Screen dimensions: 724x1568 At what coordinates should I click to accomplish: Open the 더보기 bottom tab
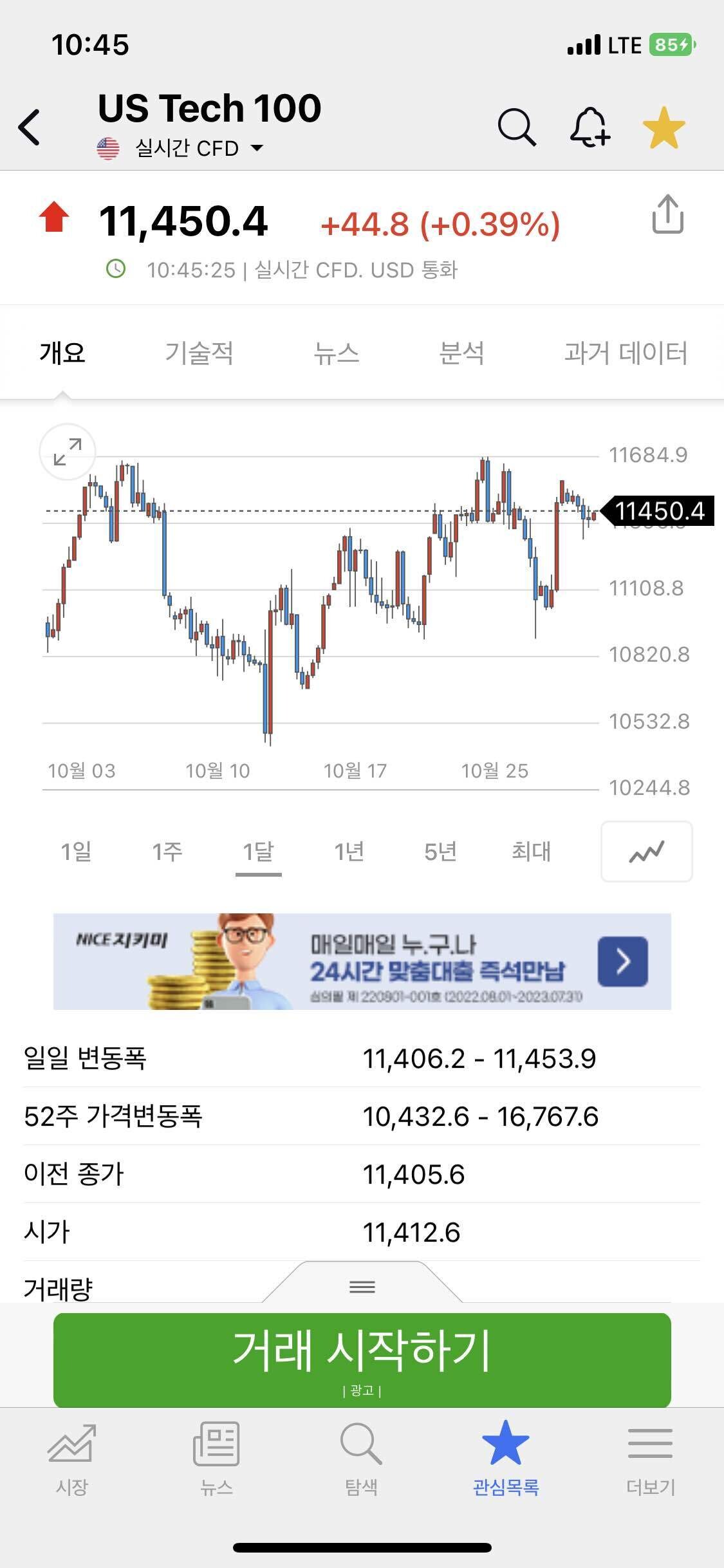[x=651, y=1459]
